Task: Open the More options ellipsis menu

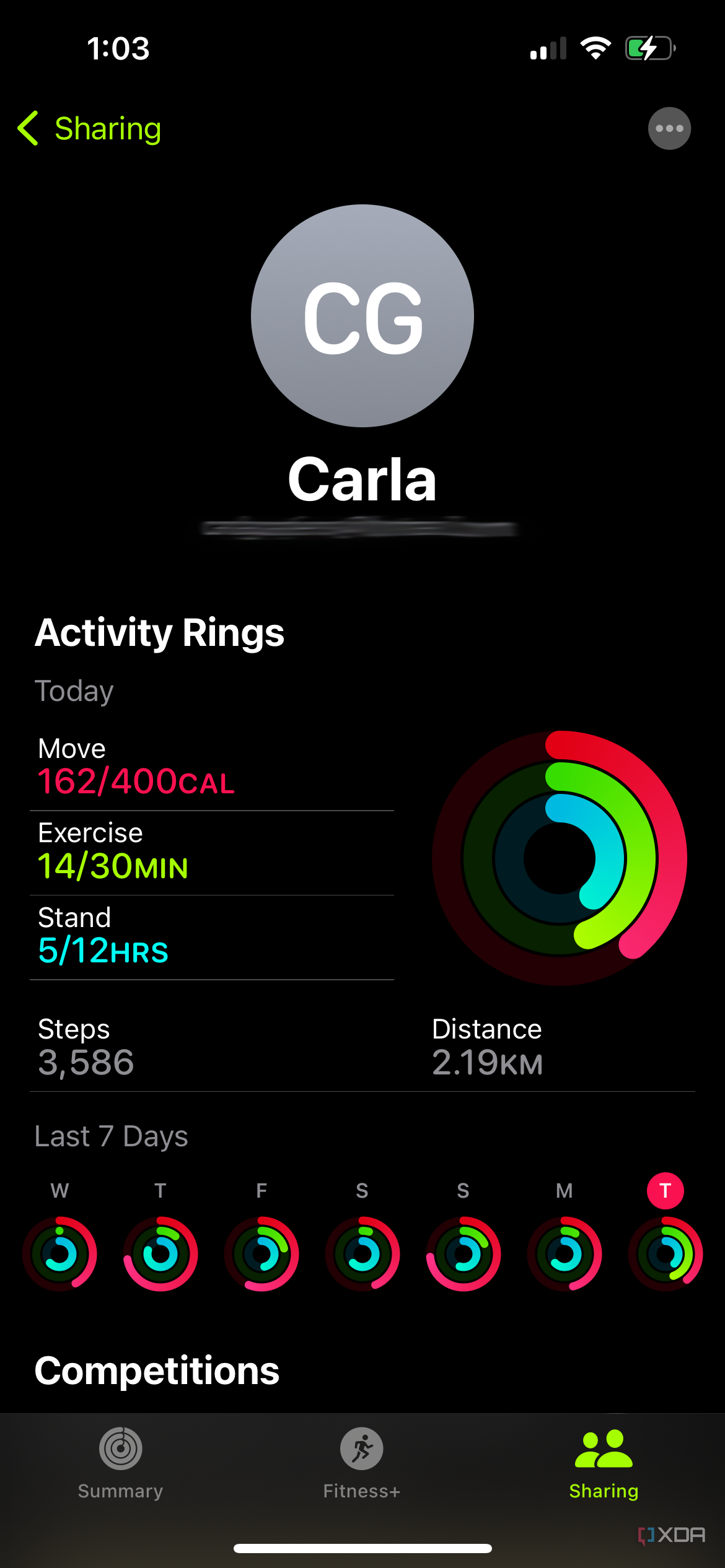Action: tap(669, 128)
